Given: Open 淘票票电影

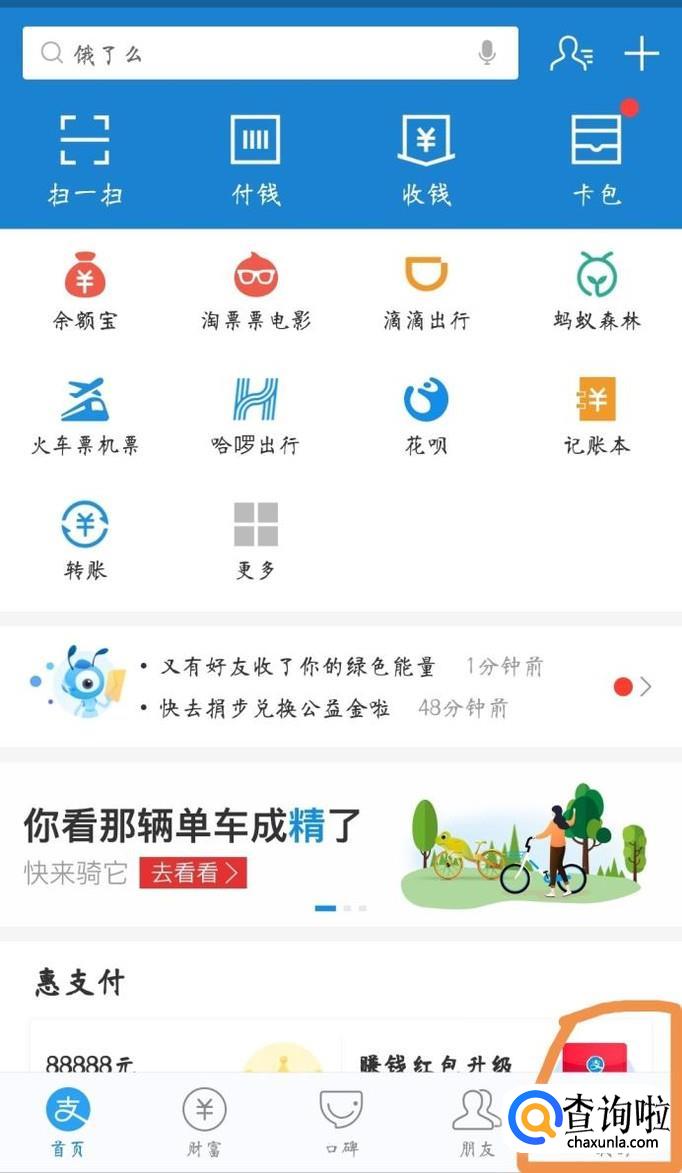Looking at the screenshot, I should [x=256, y=291].
